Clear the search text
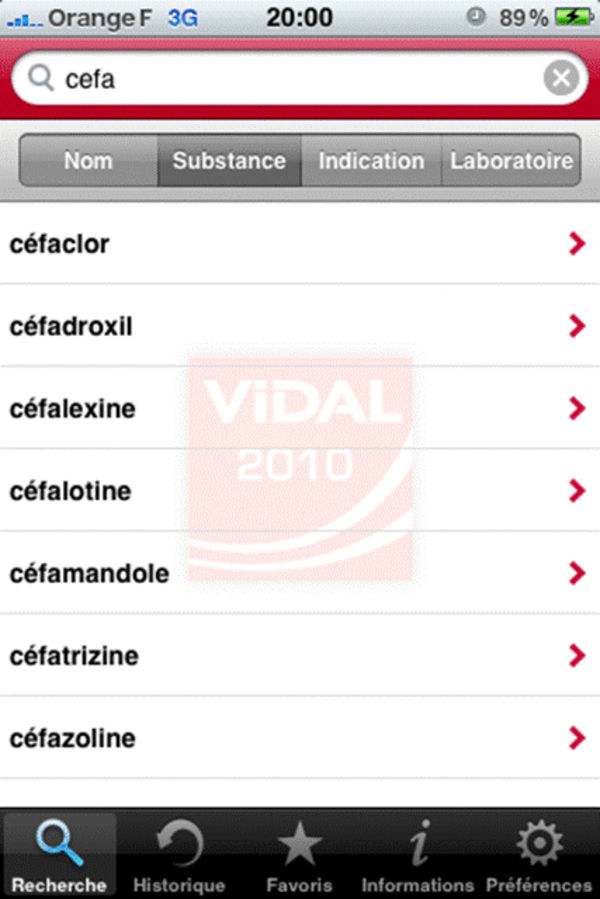Image resolution: width=600 pixels, height=899 pixels. [x=562, y=78]
